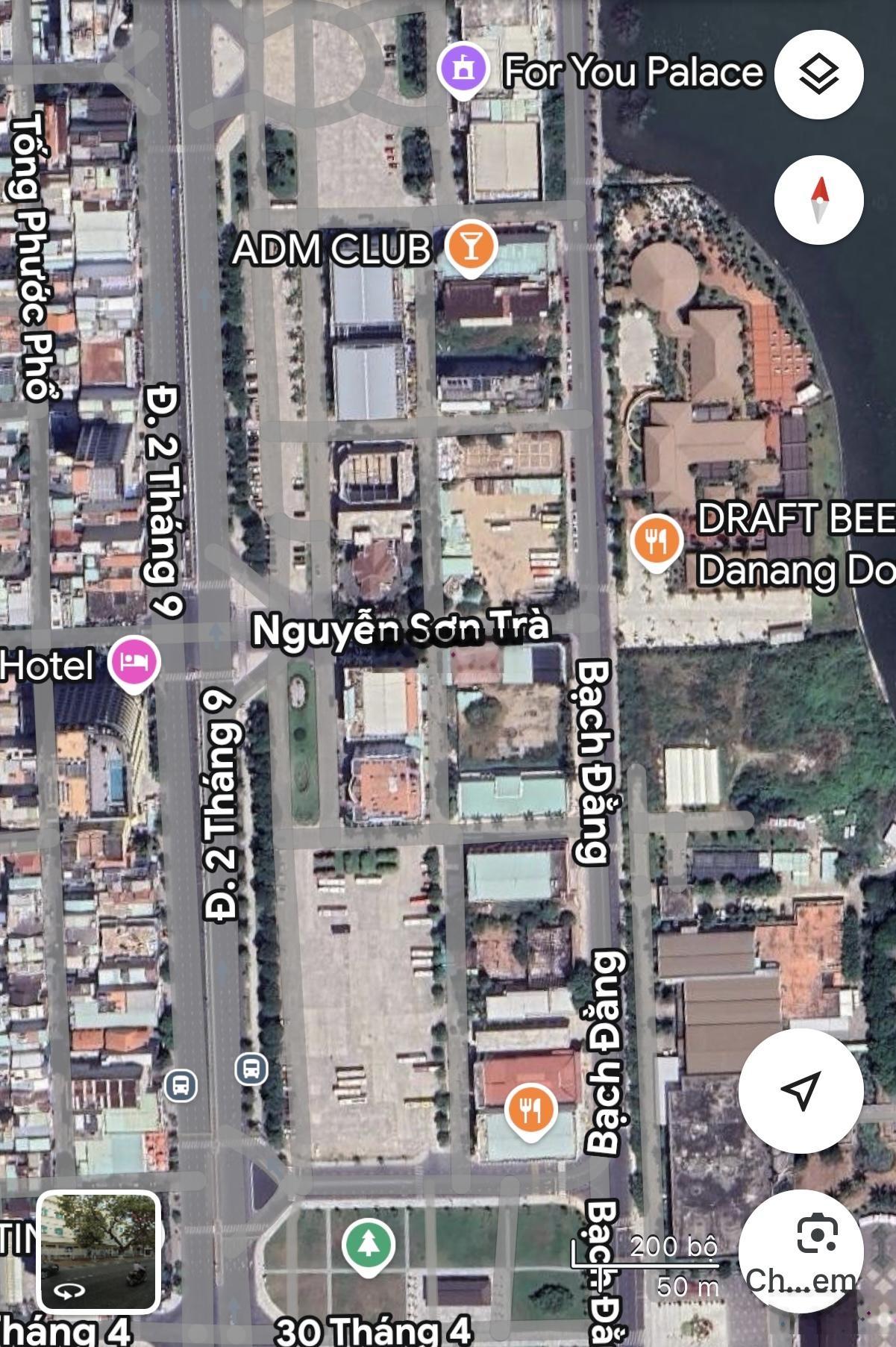Center map on my current location
The width and height of the screenshot is (896, 1347).
pyautogui.click(x=801, y=1090)
